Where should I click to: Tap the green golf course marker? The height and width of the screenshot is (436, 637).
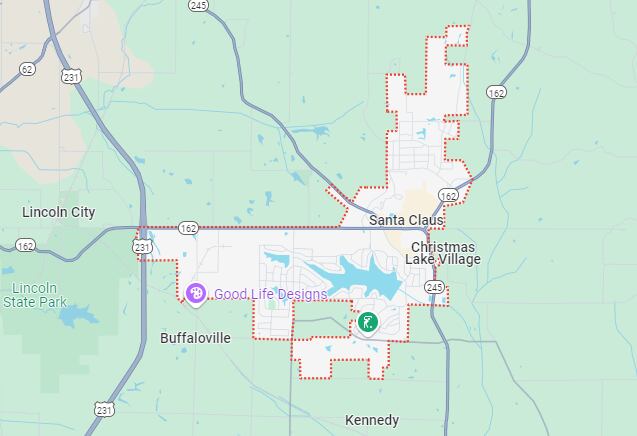(368, 322)
